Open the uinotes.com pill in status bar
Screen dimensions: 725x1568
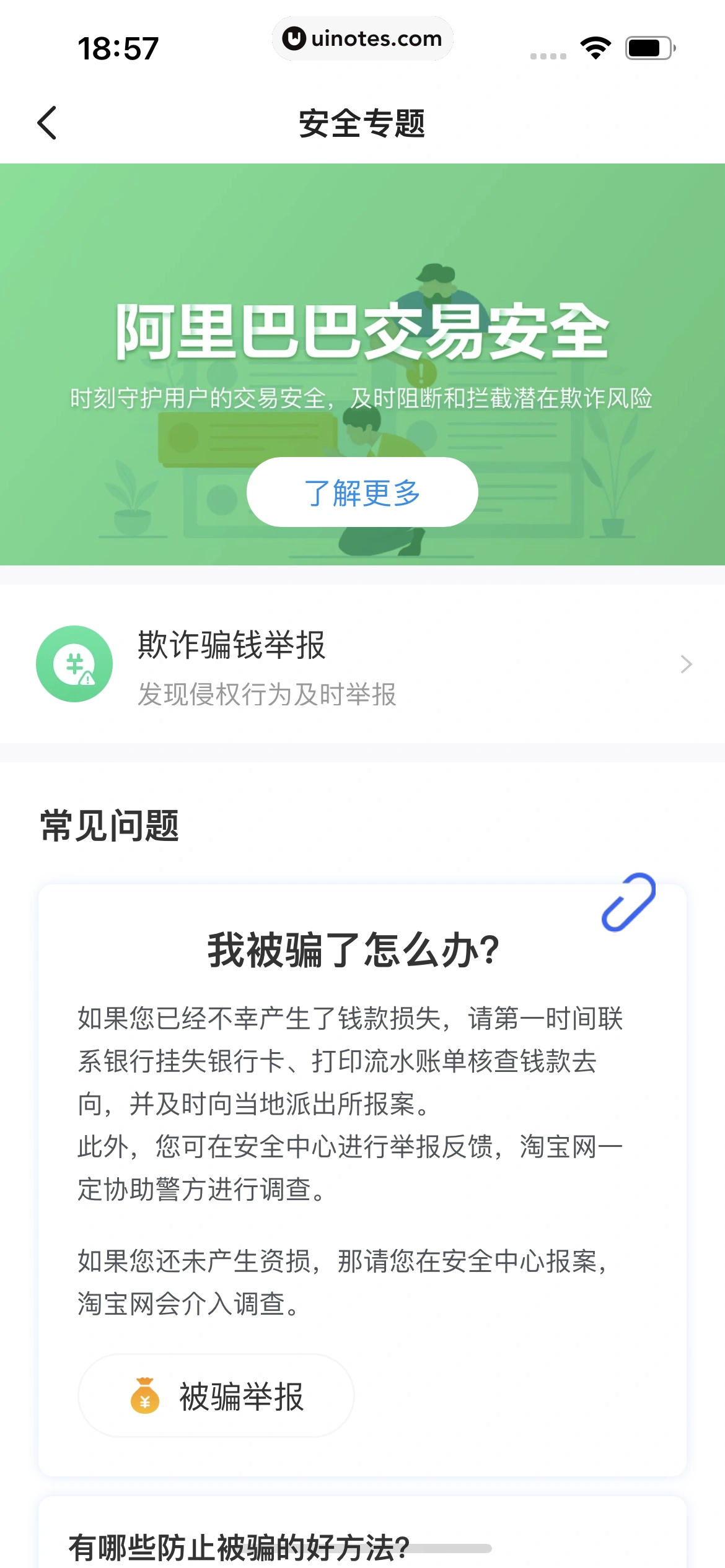click(362, 38)
